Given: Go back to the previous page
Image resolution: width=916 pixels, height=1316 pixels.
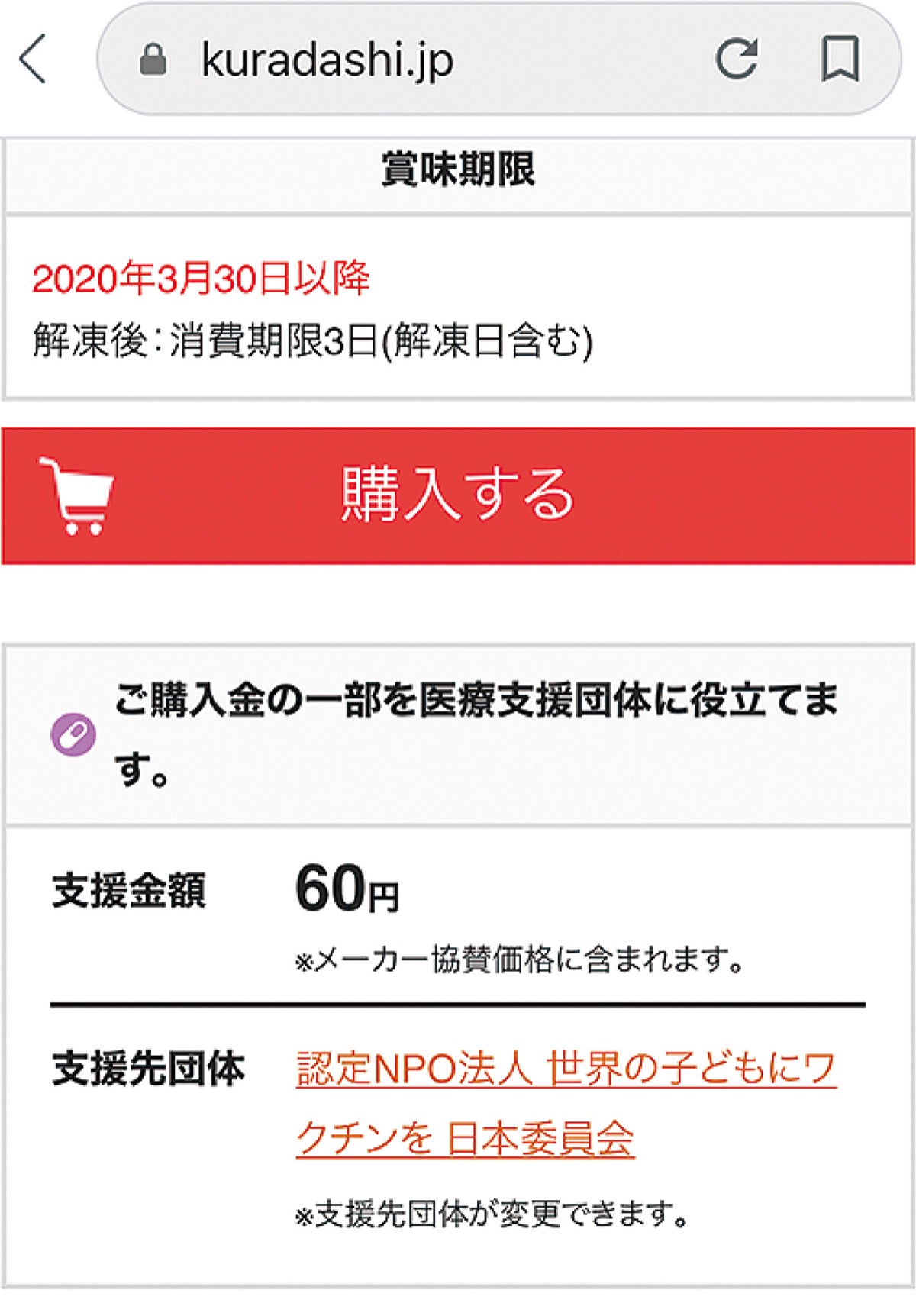Looking at the screenshot, I should pyautogui.click(x=32, y=59).
